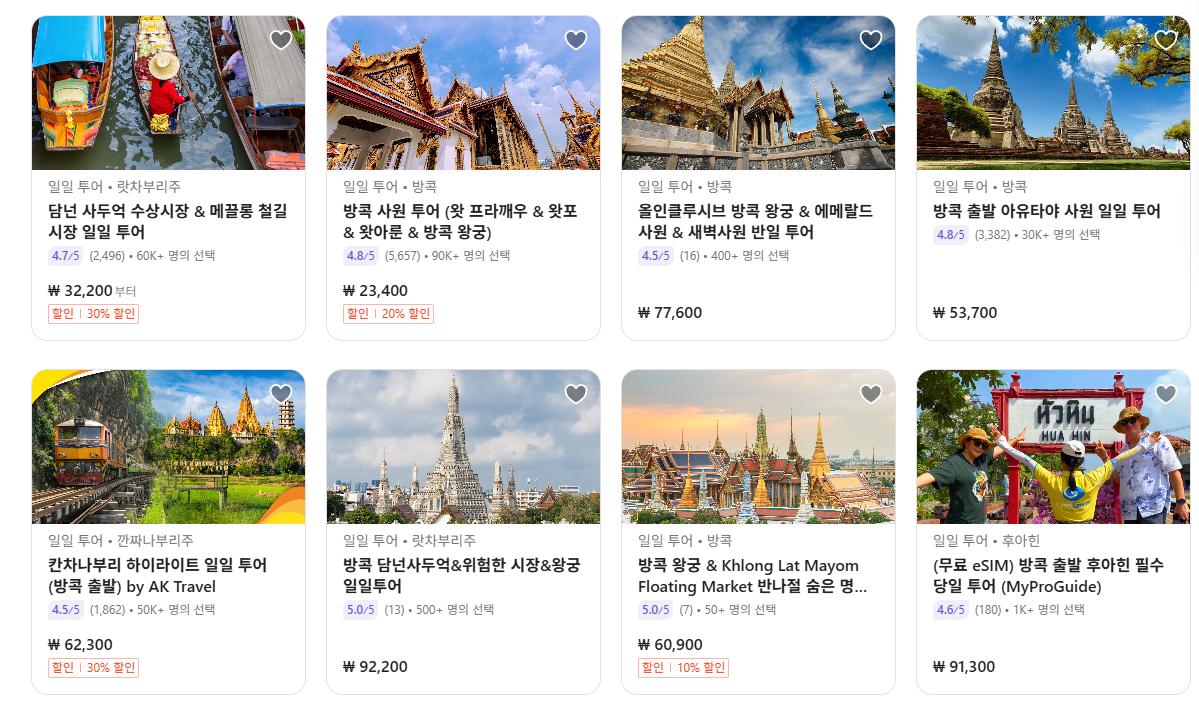
Task: Save 후아힌 MyProGuide tour with heart icon
Action: point(1165,394)
